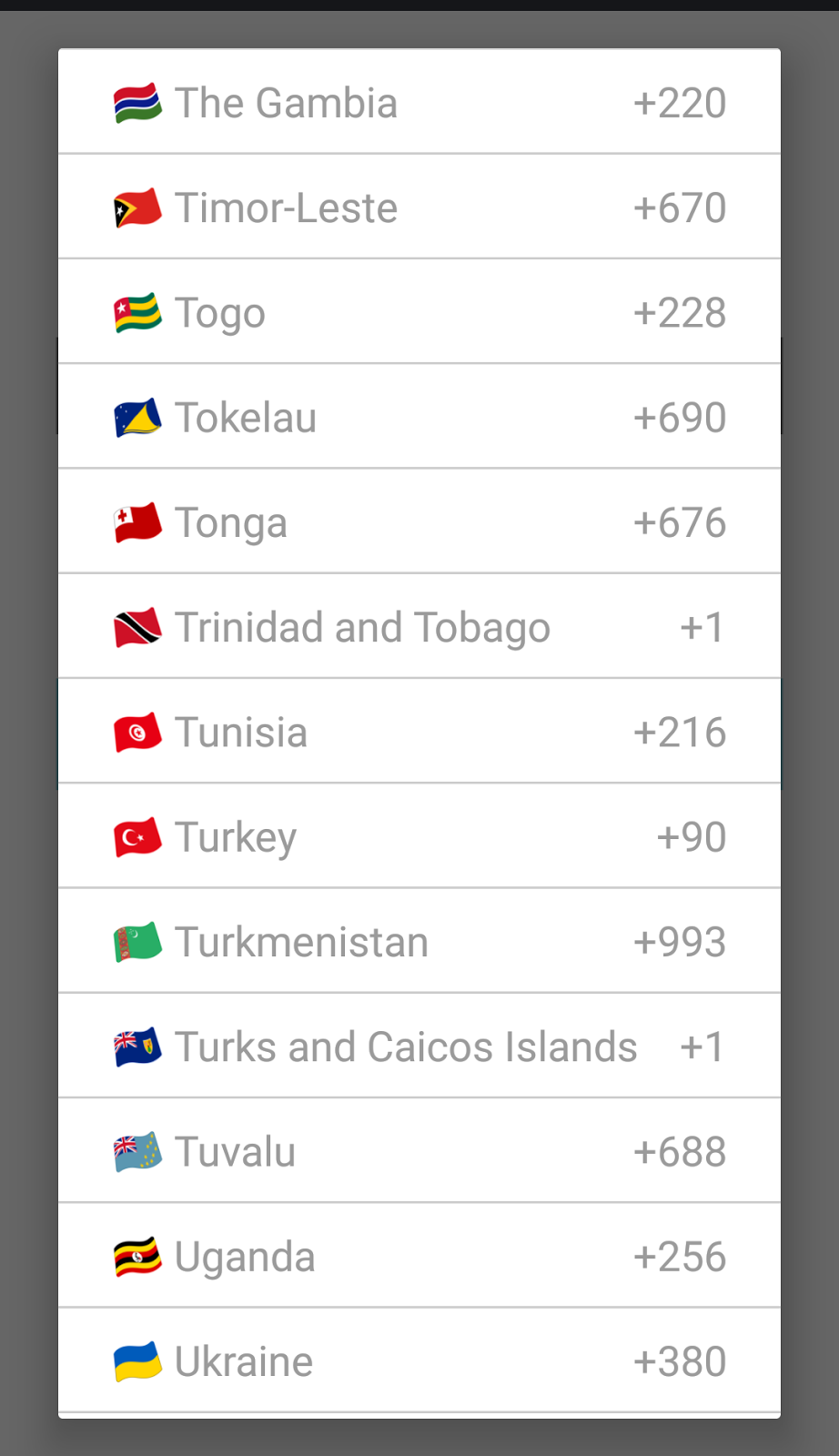Choose Turkey +90
Screen dimensions: 839x1456
[419, 837]
